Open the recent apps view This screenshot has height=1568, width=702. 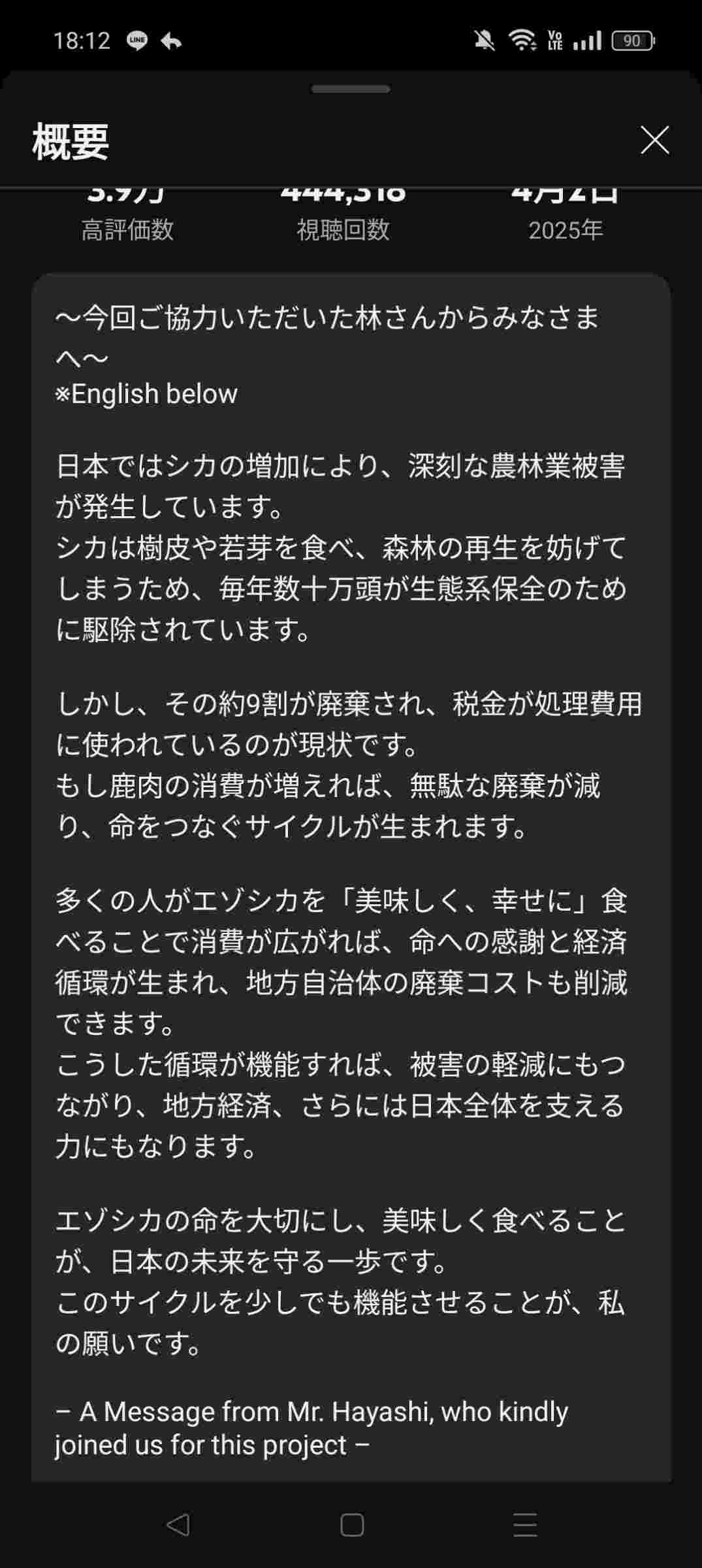click(x=525, y=1525)
